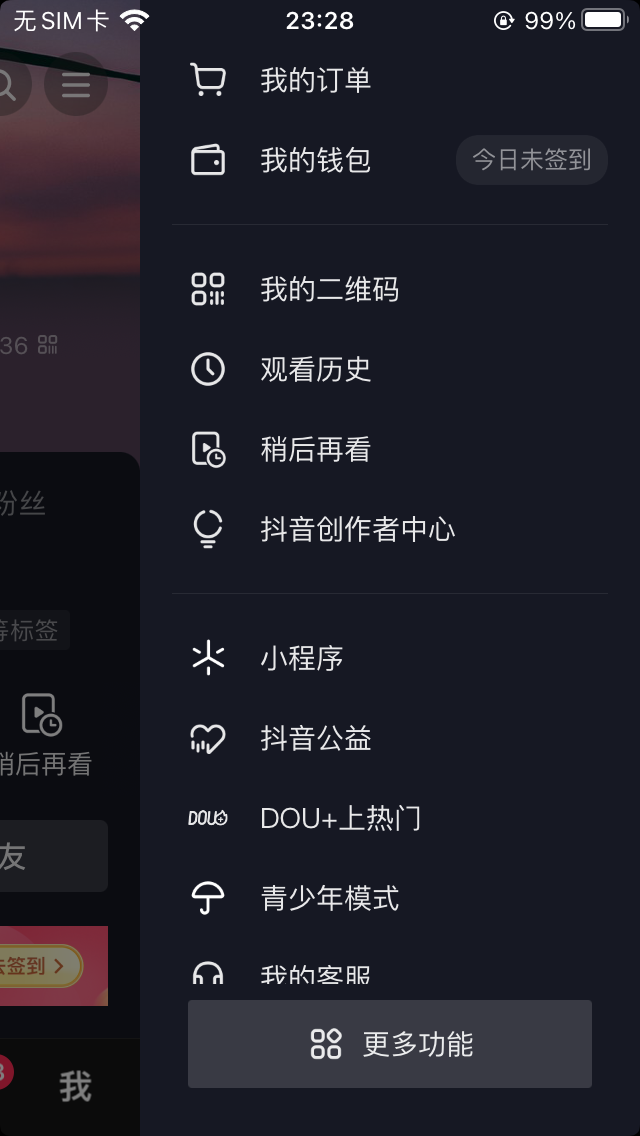Tap the 更多功能 button
The width and height of the screenshot is (640, 1136).
(x=390, y=1044)
